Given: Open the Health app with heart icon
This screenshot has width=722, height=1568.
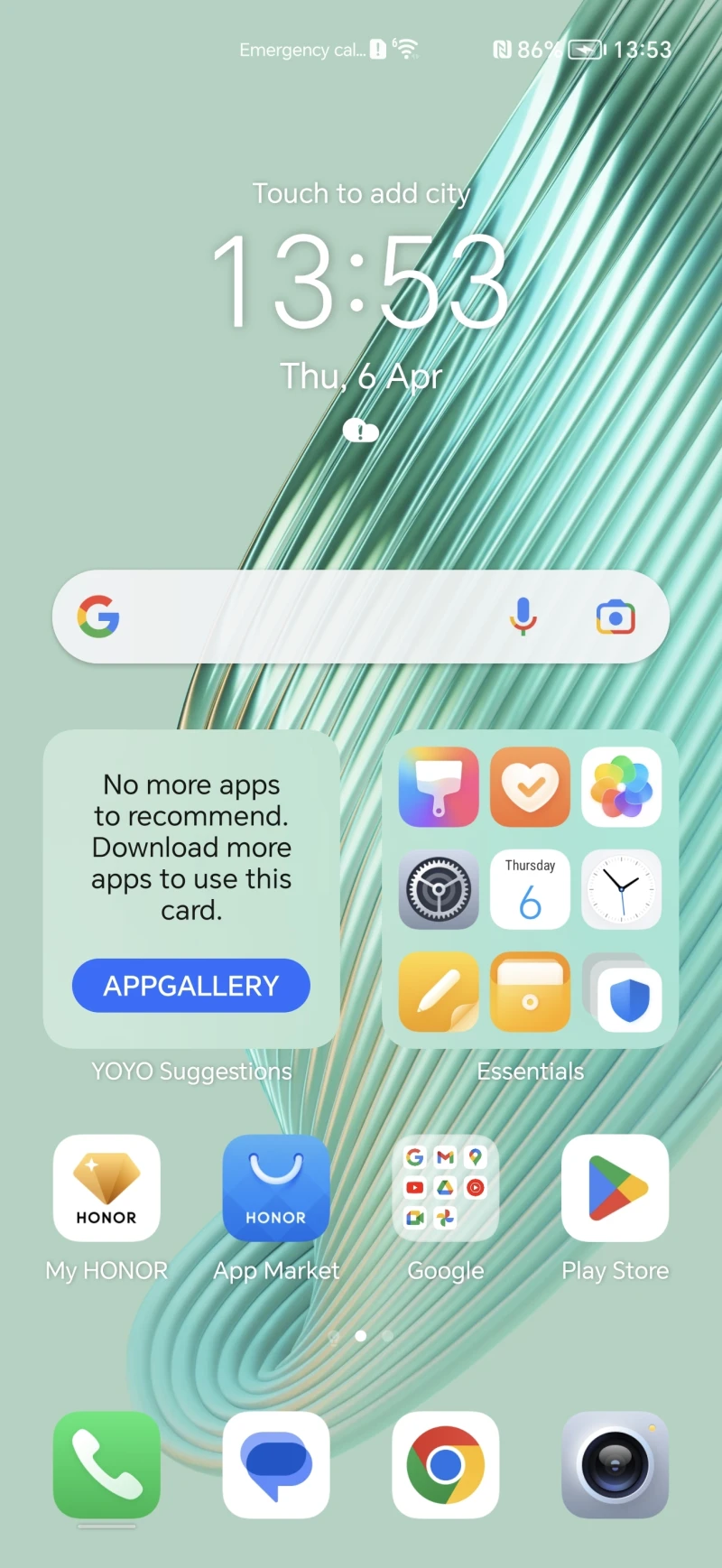Looking at the screenshot, I should tap(530, 787).
